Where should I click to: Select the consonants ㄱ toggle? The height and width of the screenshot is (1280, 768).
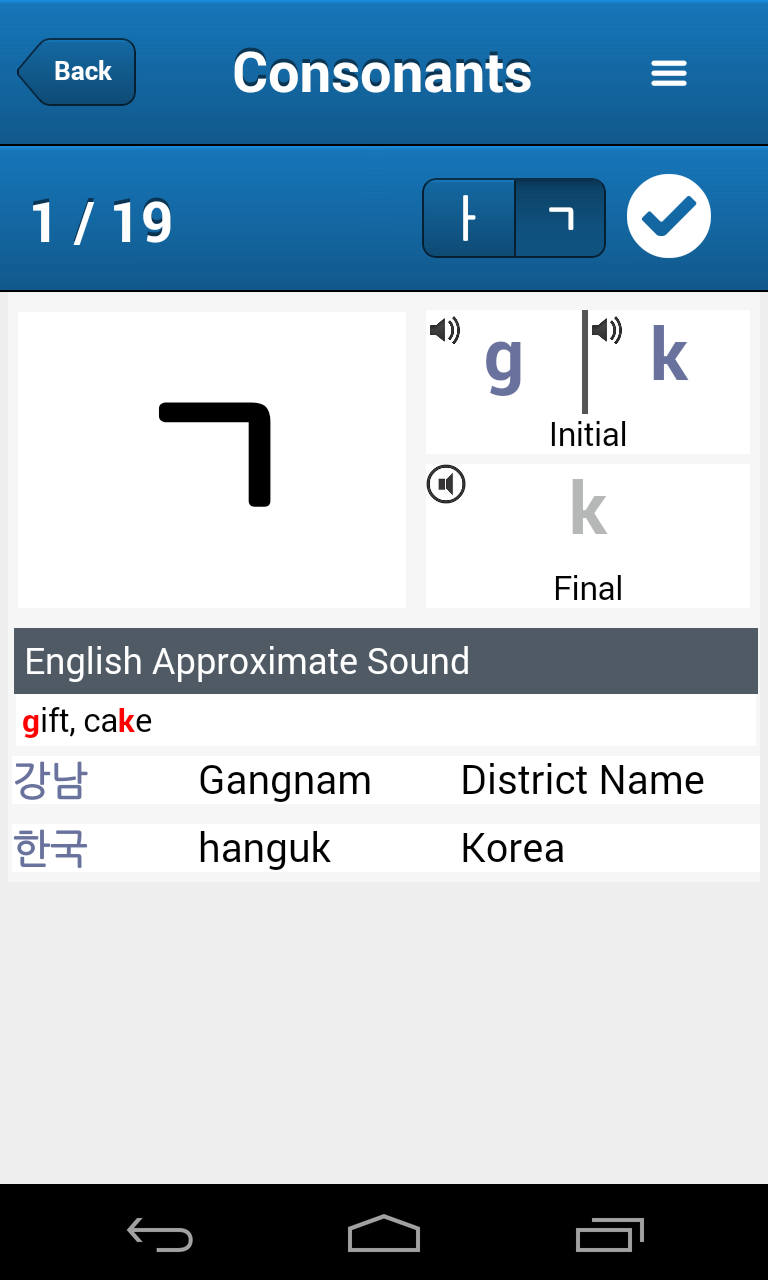point(560,216)
